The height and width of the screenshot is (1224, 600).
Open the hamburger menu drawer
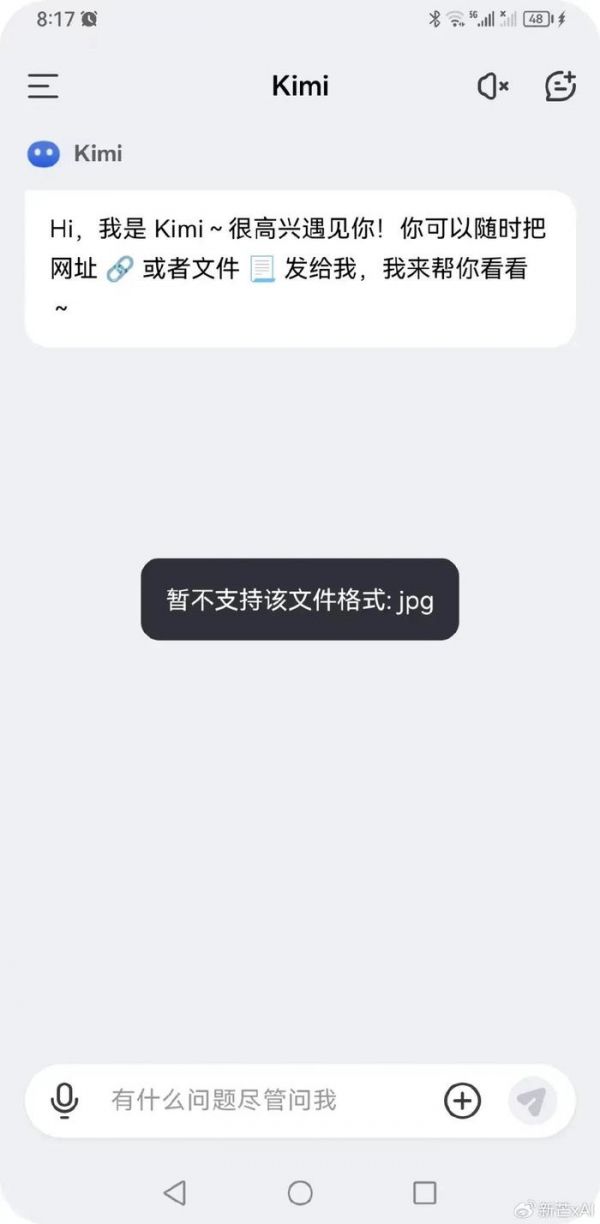pyautogui.click(x=43, y=86)
